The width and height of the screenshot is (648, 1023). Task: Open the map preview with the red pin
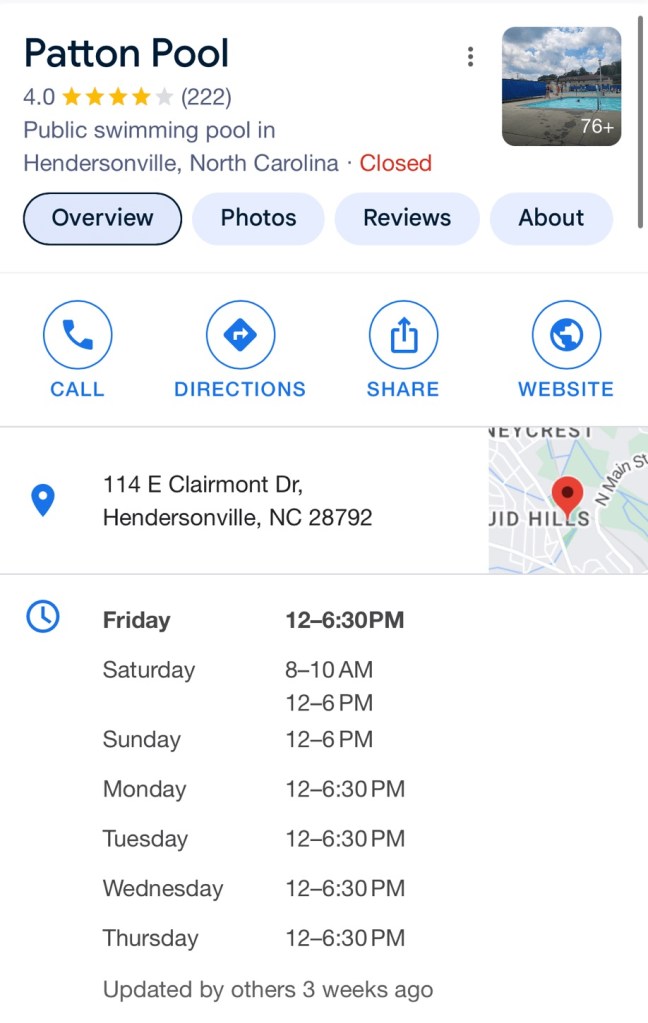click(x=567, y=500)
